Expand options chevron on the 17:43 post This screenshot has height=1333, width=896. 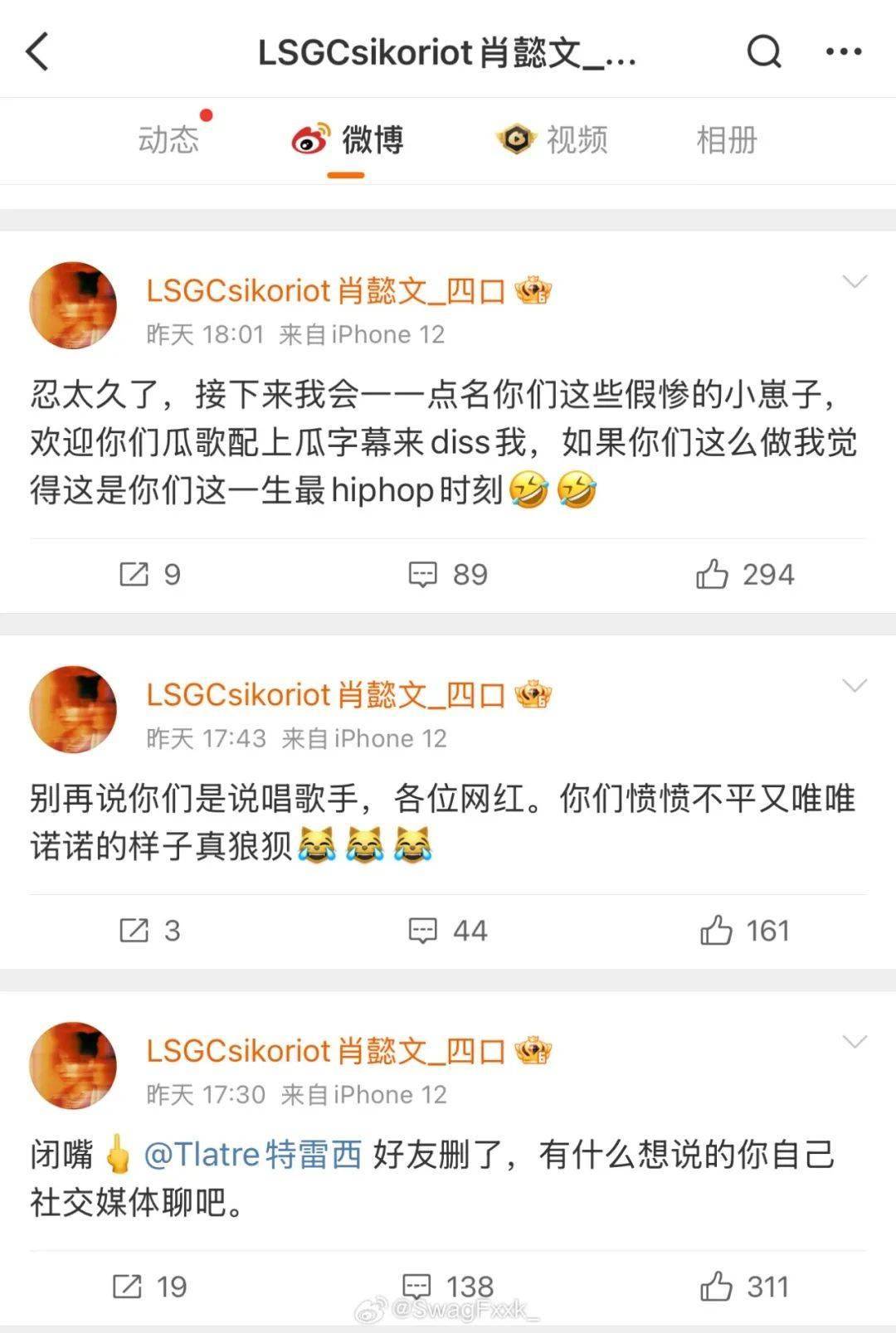(x=854, y=685)
